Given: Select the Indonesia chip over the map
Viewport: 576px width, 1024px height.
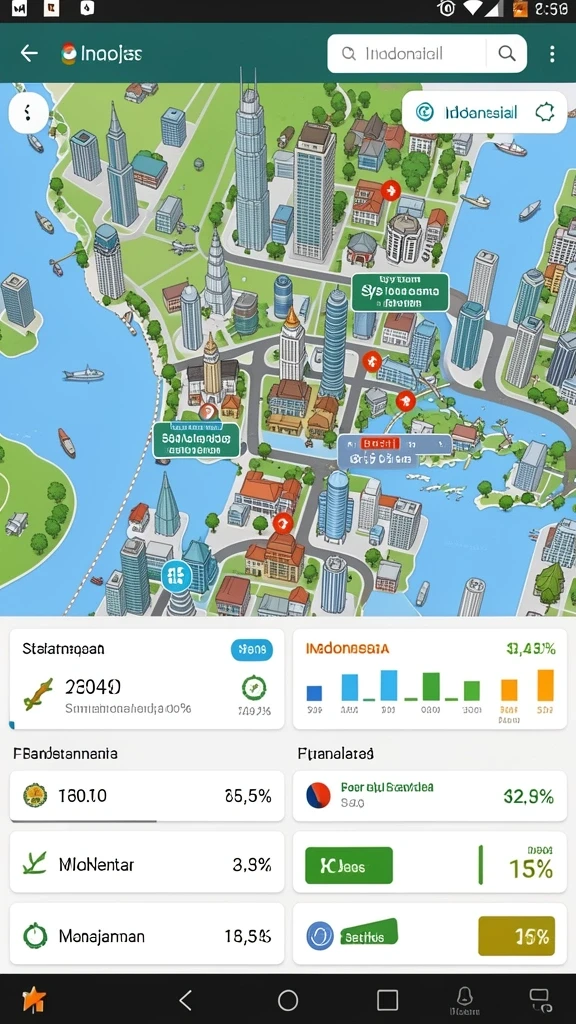Looking at the screenshot, I should 484,112.
